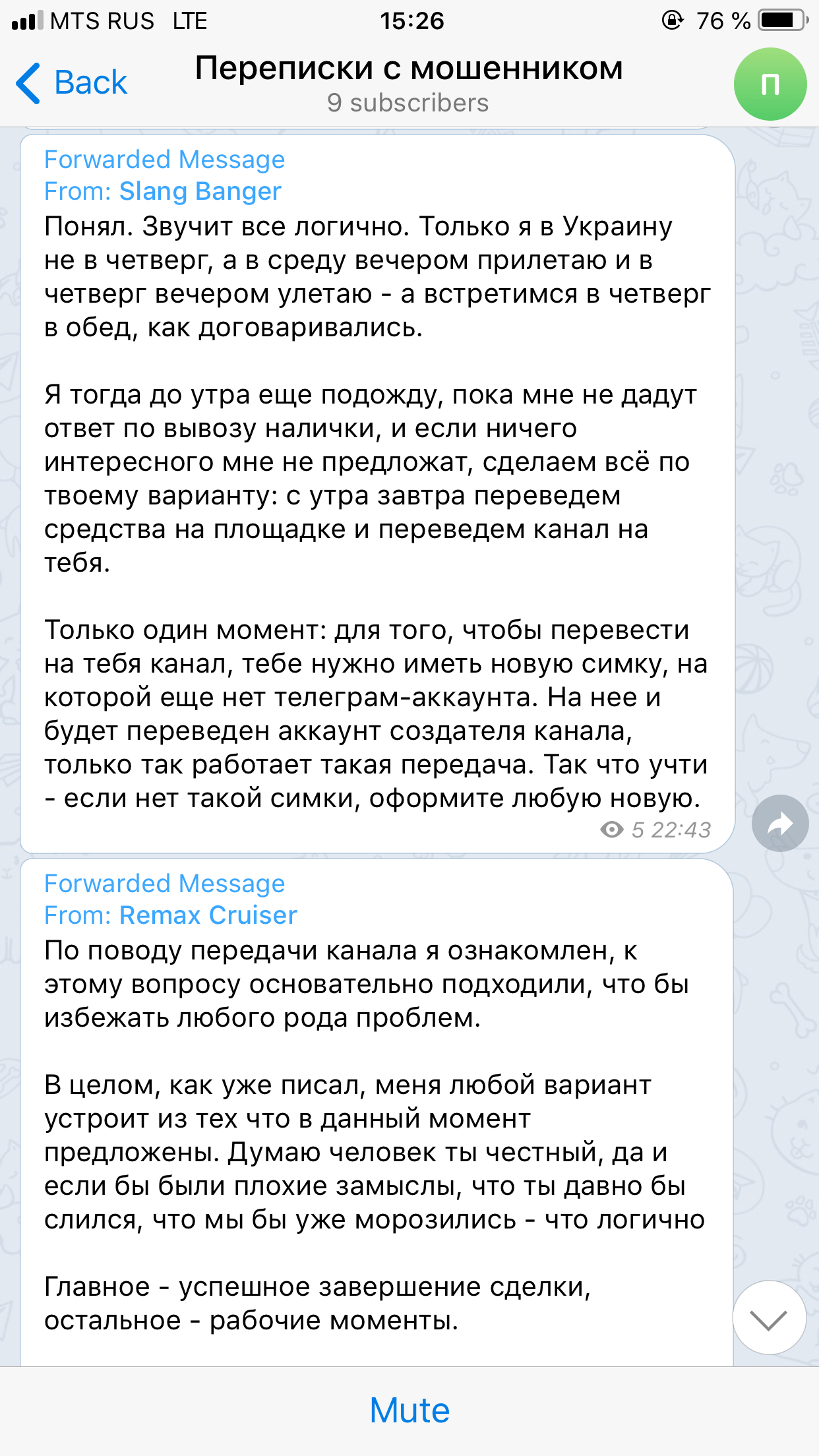
Task: Mute this channel
Action: [409, 1410]
